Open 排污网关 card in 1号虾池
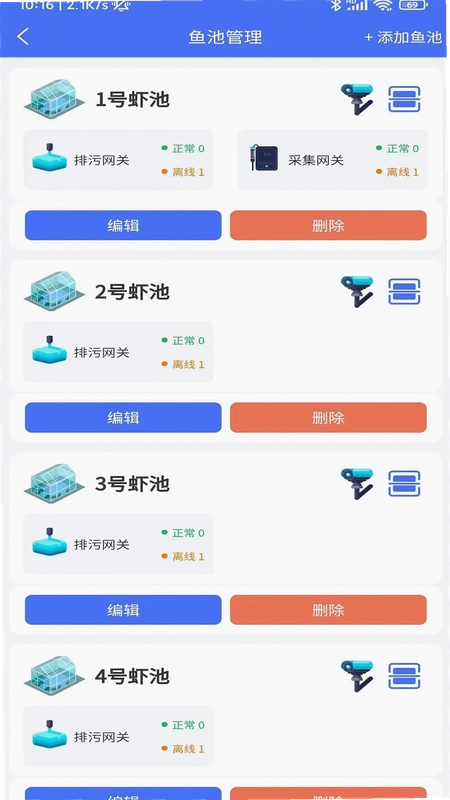450x800 pixels. point(118,160)
